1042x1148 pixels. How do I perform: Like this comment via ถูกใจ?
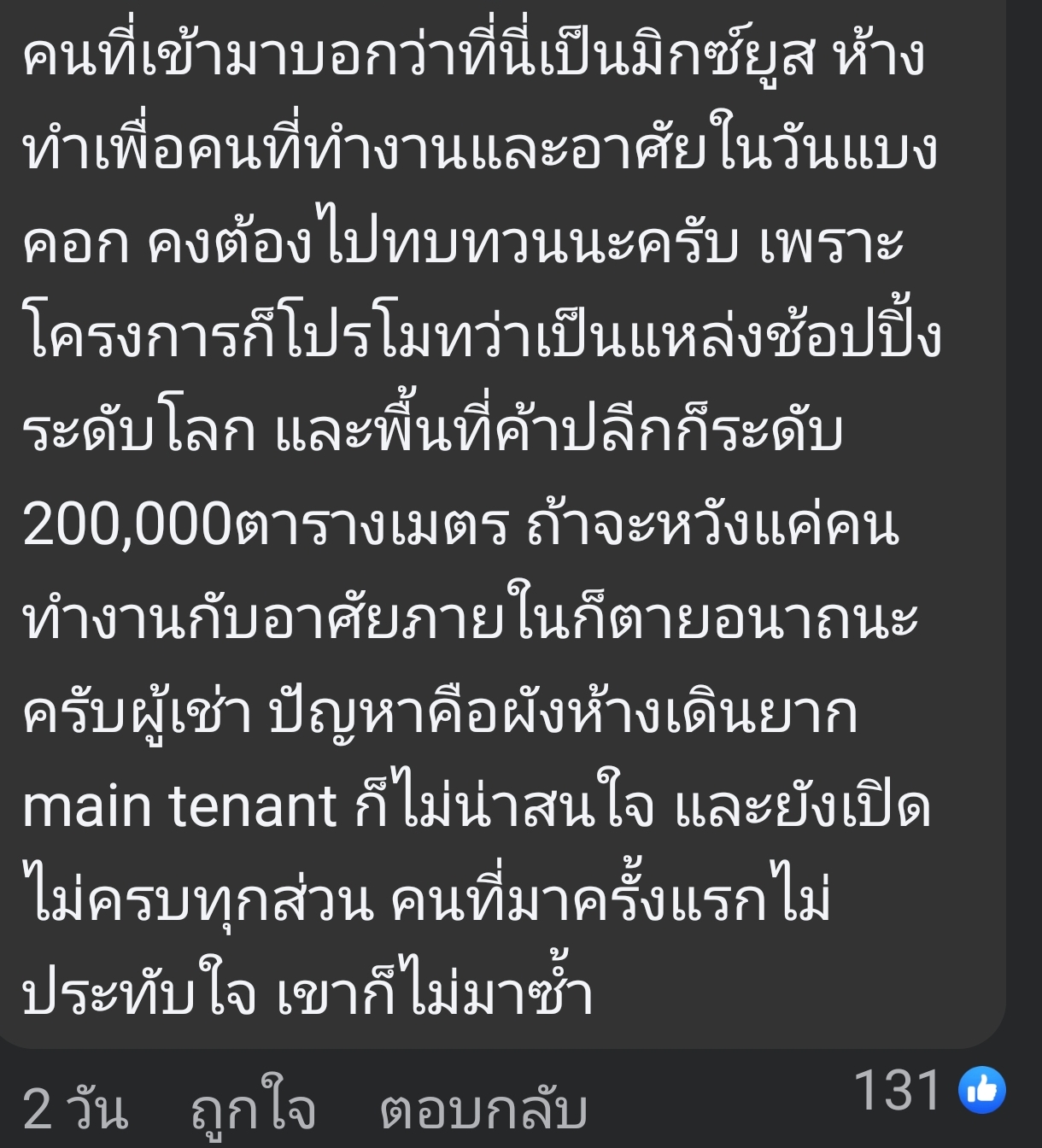pyautogui.click(x=253, y=1110)
